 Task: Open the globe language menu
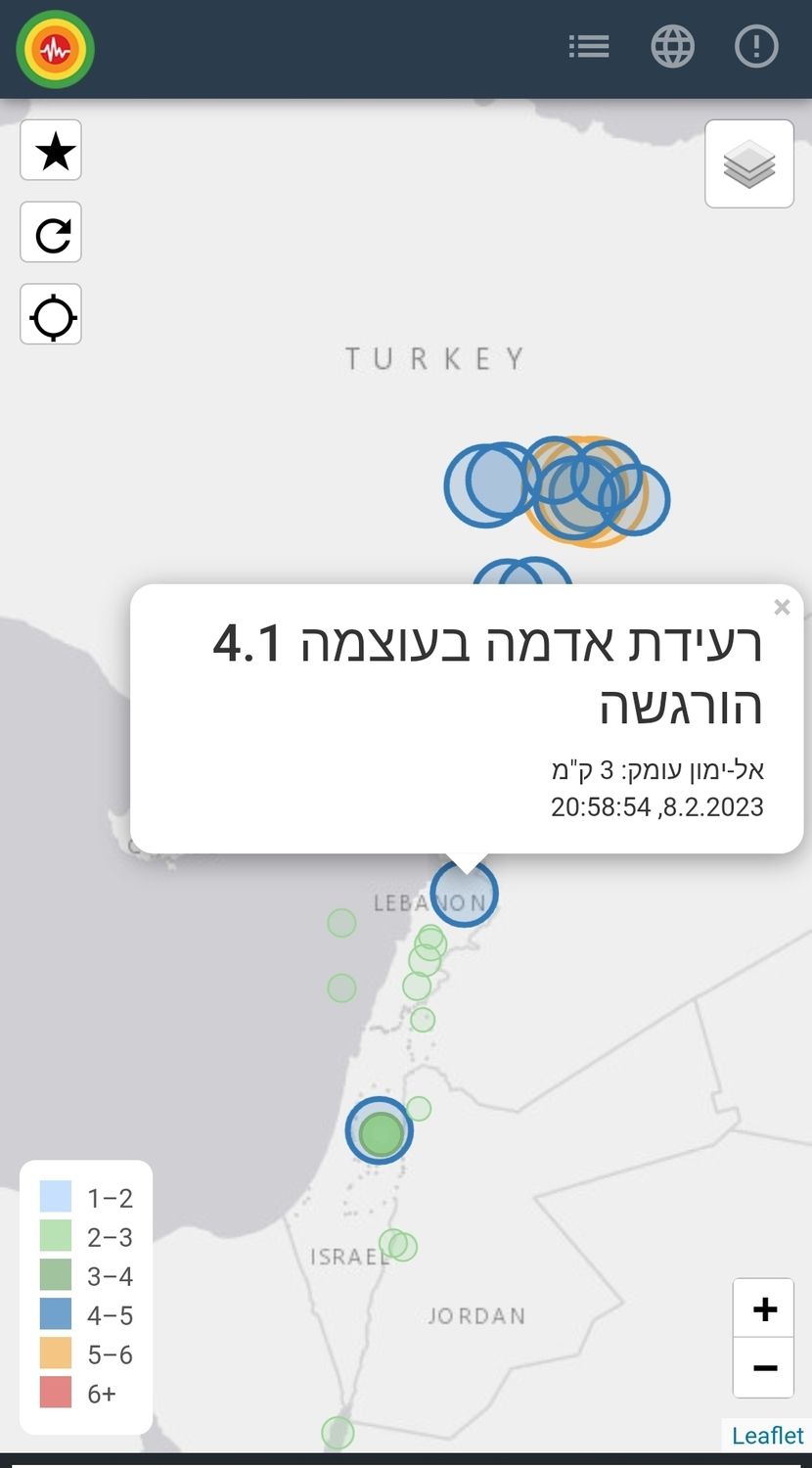point(672,46)
